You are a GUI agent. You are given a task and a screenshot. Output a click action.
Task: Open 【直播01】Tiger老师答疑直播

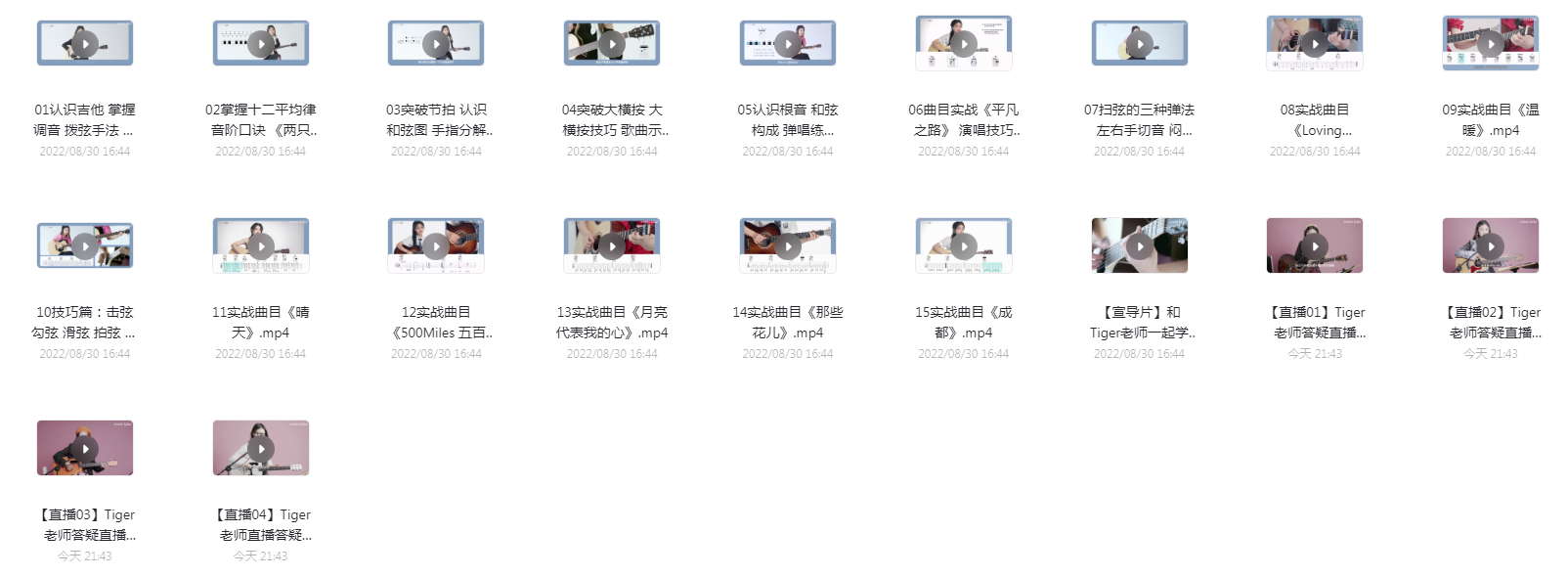point(1315,246)
